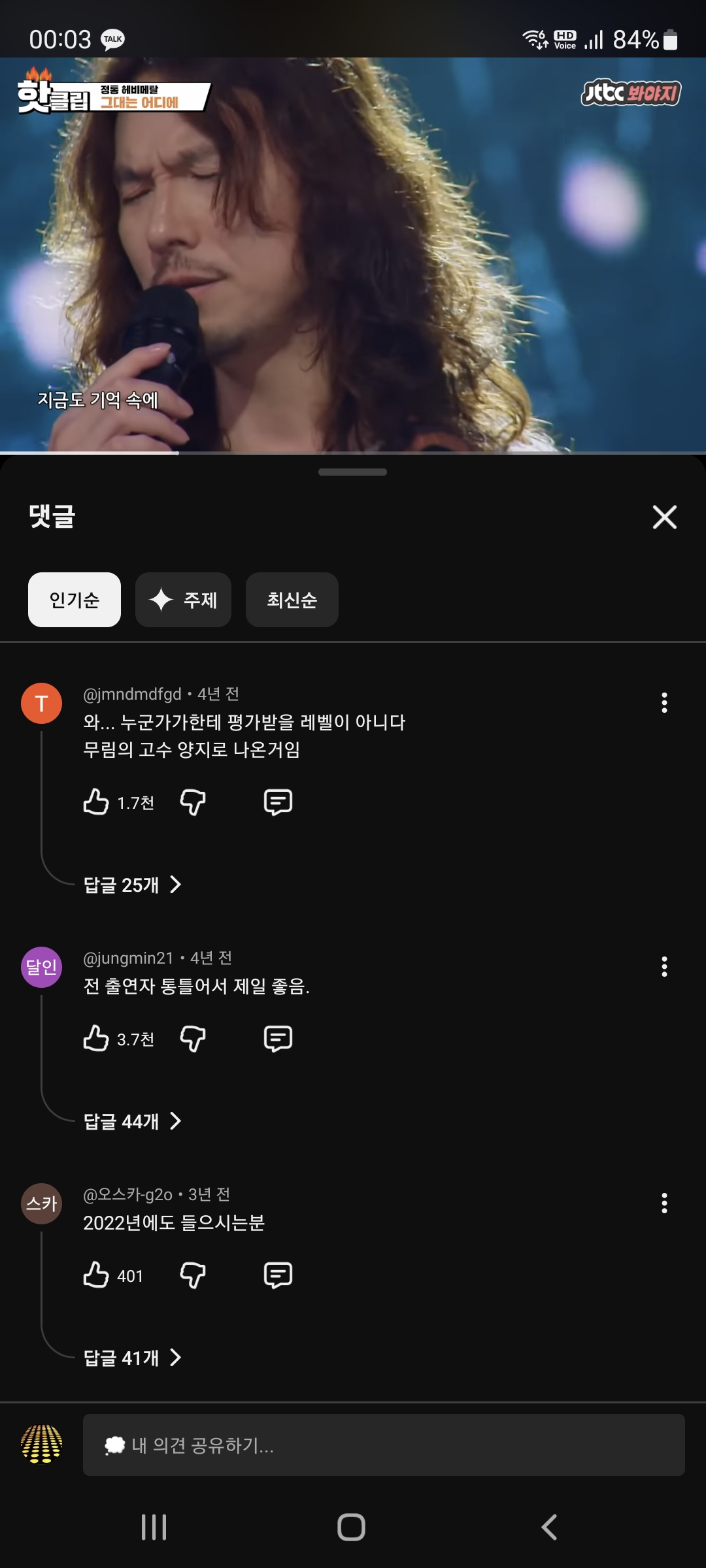Select the 인기순 sort chip

75,600
